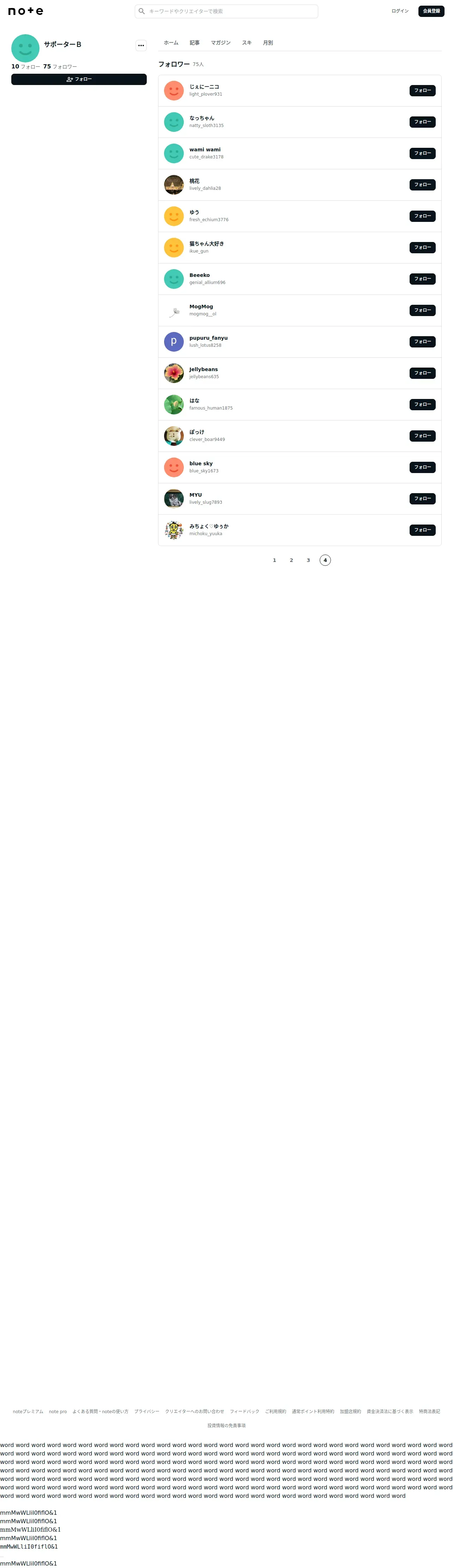Switch to the ホーム tab

pyautogui.click(x=171, y=43)
